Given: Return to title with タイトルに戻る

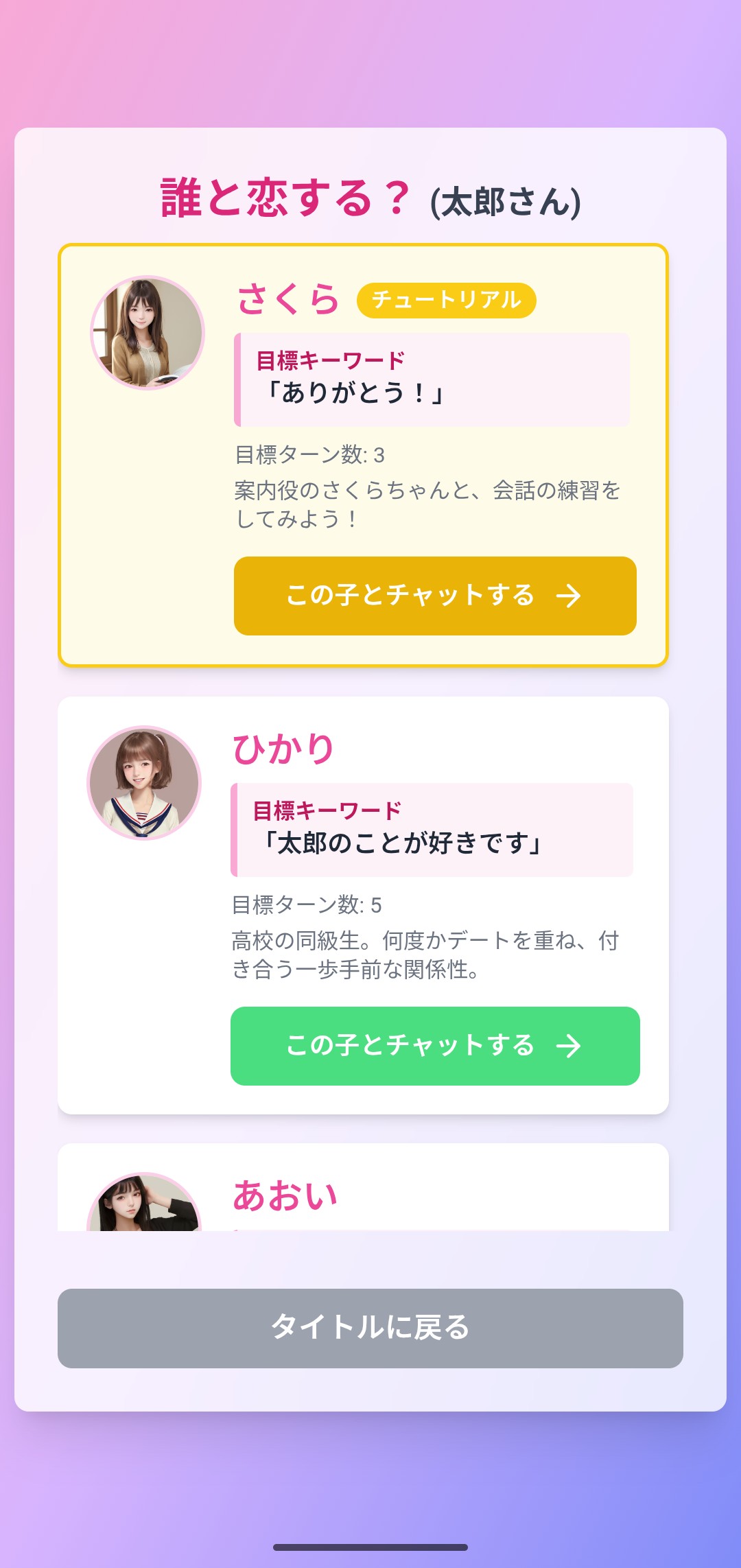Looking at the screenshot, I should (370, 1328).
